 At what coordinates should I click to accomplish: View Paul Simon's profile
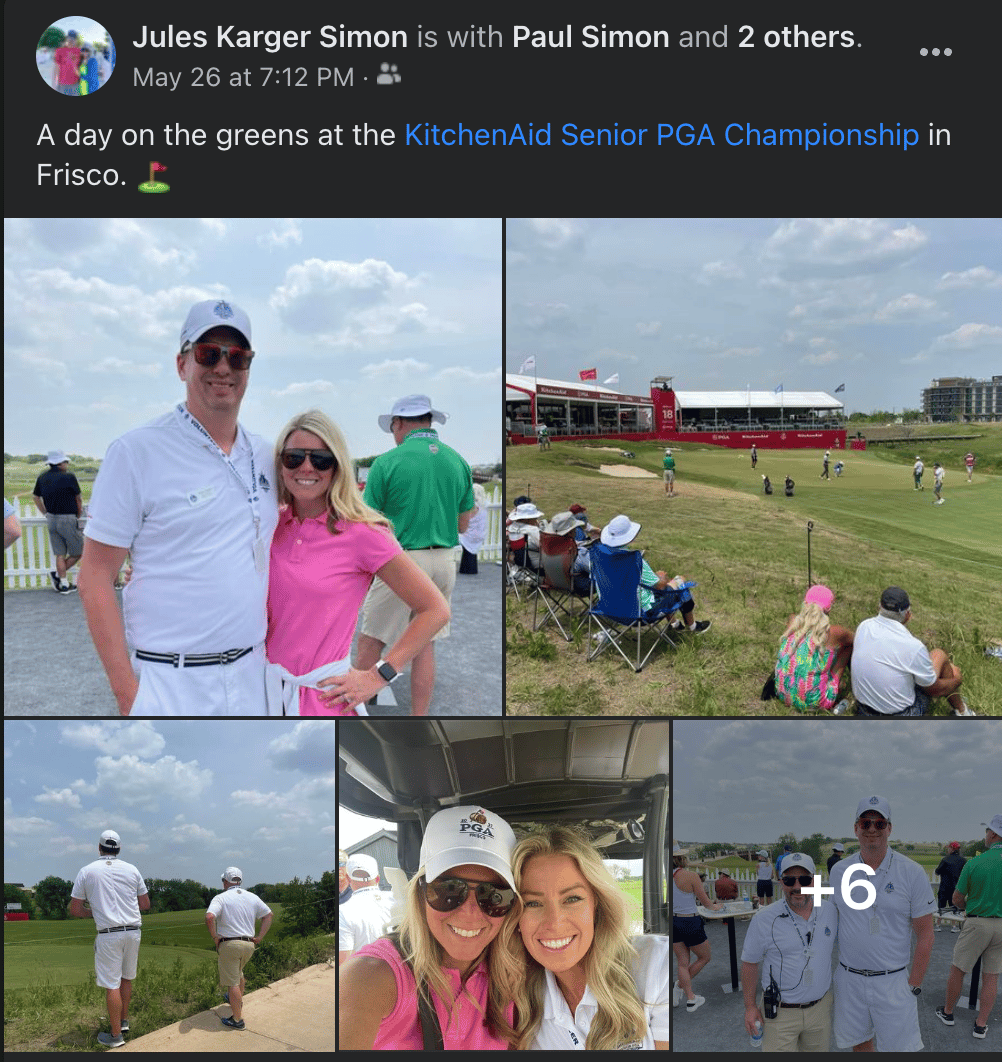point(590,39)
